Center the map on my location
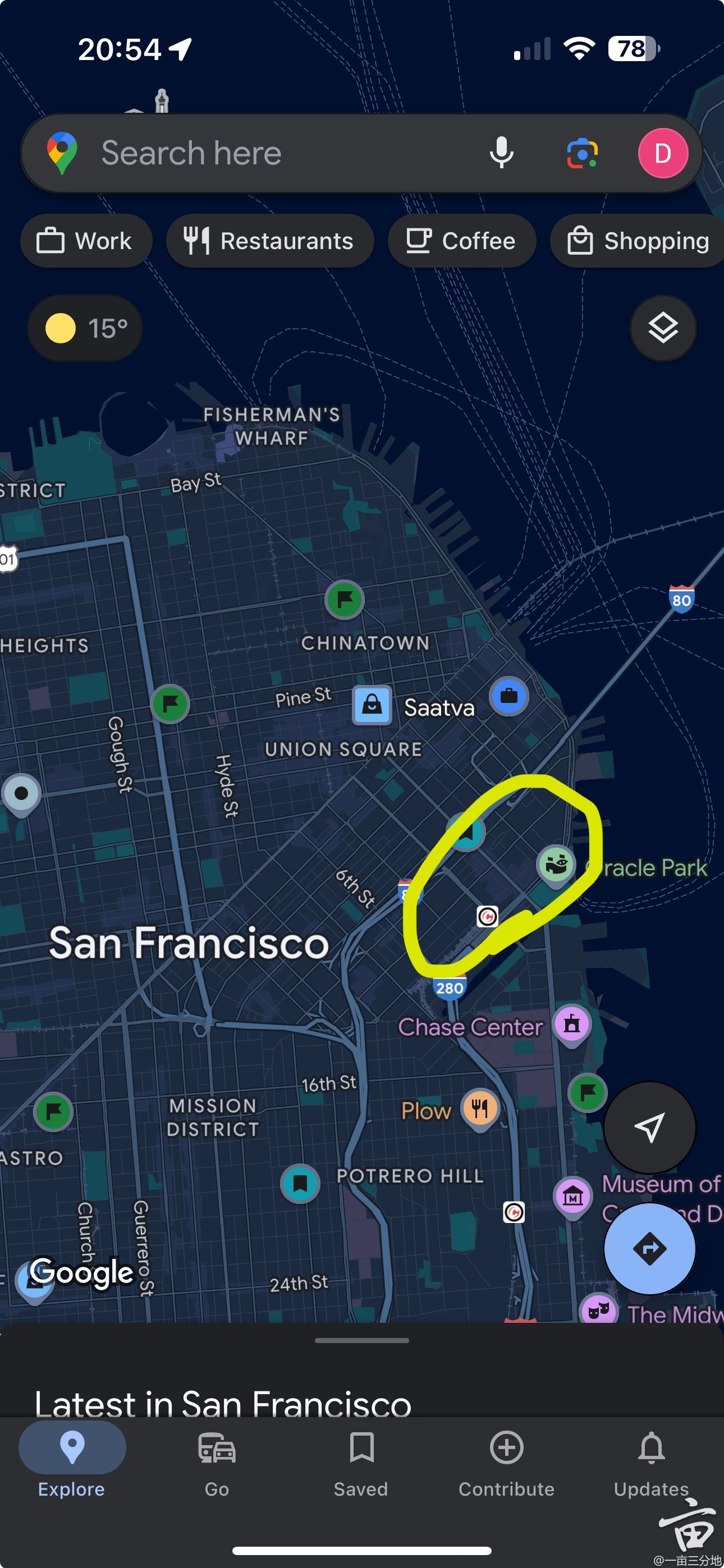 [x=649, y=1127]
